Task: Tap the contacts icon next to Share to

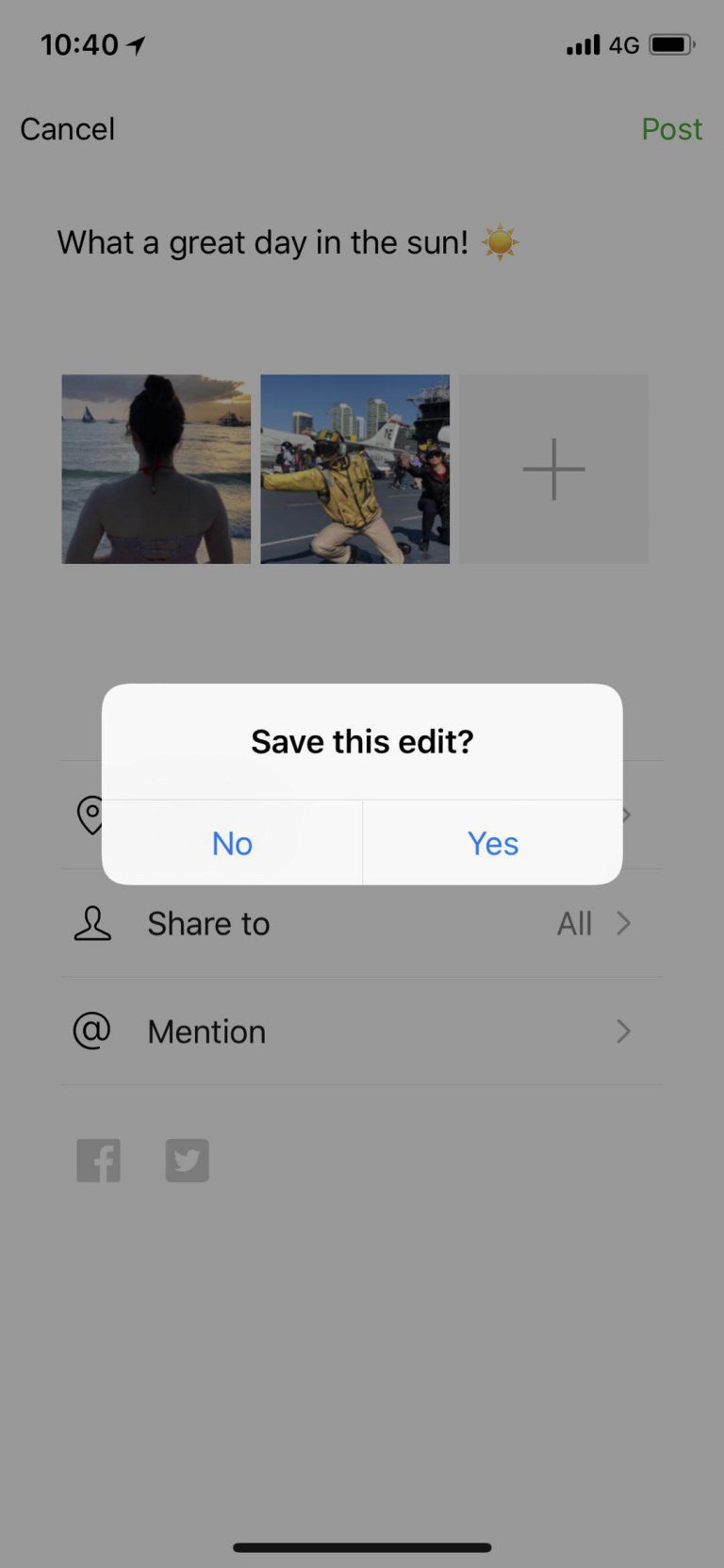Action: click(x=93, y=923)
